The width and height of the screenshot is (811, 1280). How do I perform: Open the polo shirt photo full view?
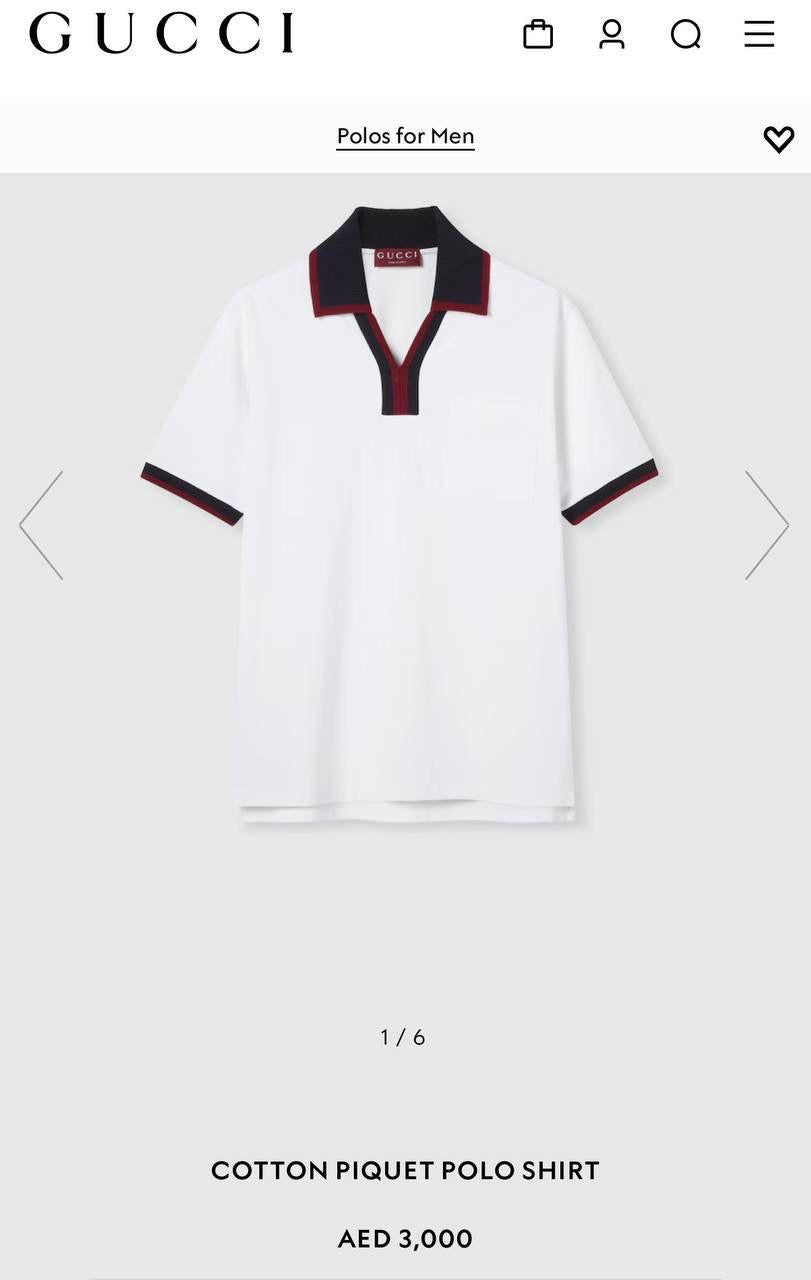(x=400, y=520)
